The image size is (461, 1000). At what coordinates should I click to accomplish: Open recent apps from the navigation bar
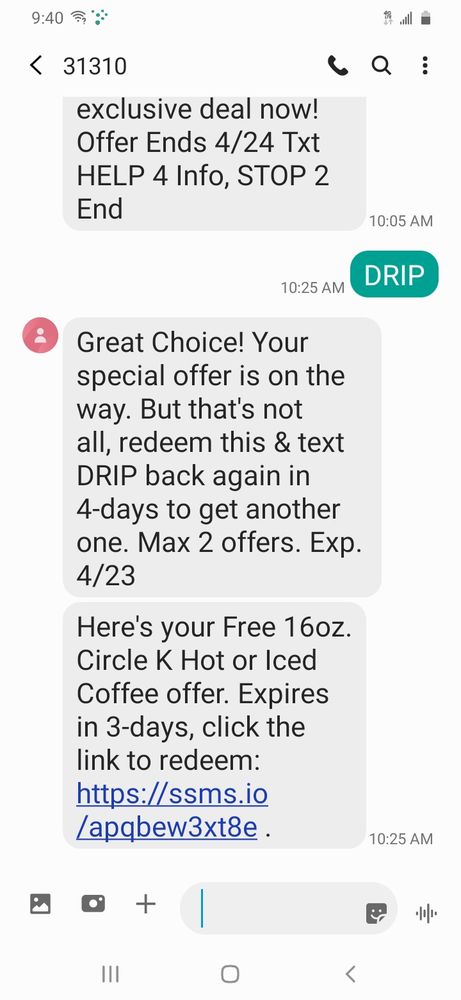click(110, 974)
